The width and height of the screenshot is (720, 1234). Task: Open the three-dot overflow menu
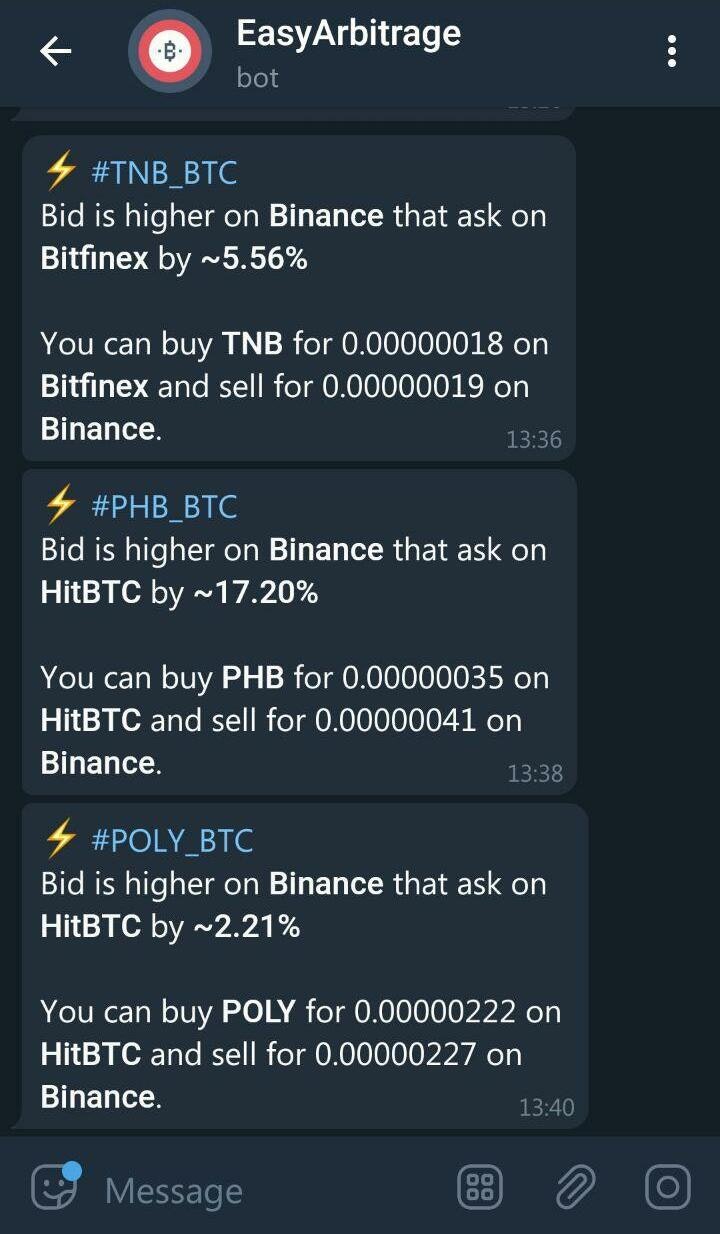pos(672,51)
